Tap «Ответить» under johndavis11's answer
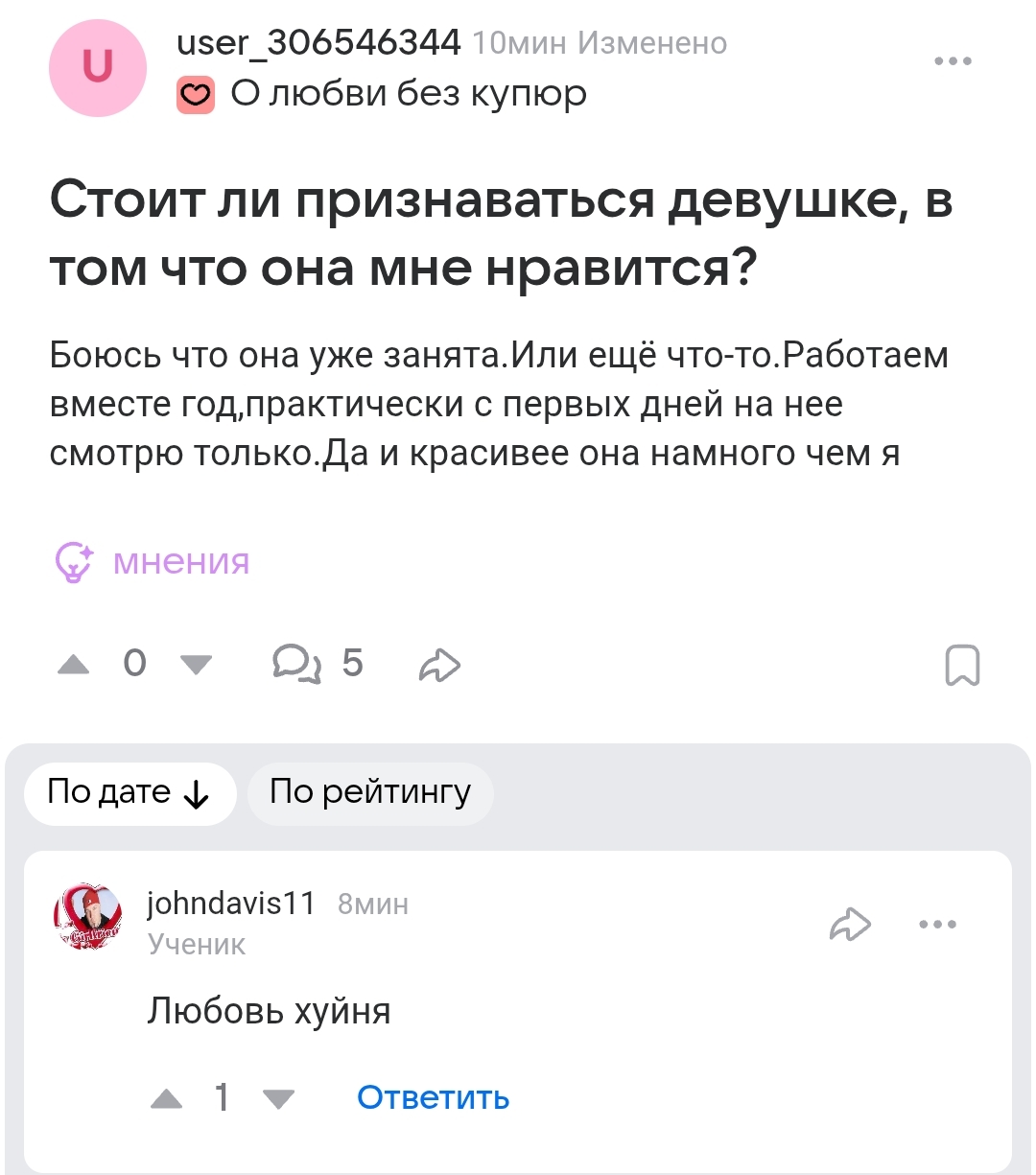This screenshot has height=1175, width=1036. coord(433,1097)
